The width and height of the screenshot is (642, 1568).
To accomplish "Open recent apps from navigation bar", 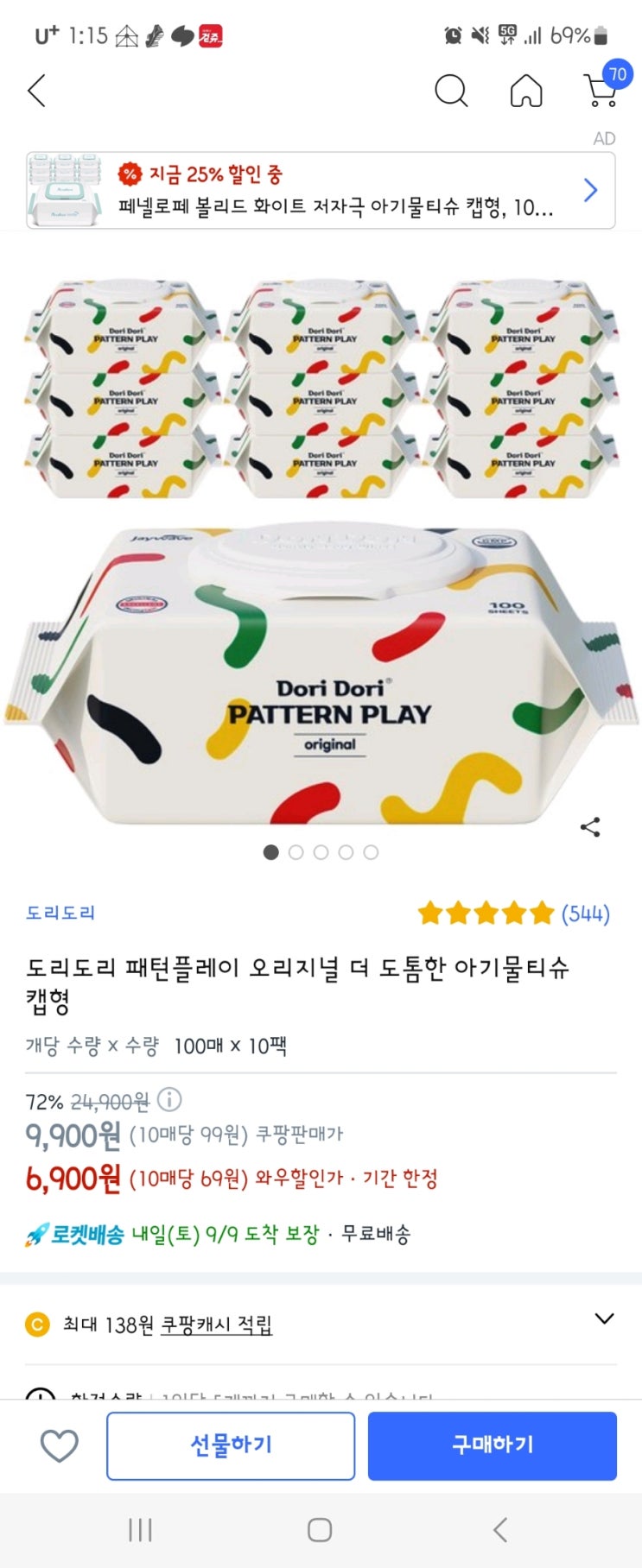I will 140,1530.
